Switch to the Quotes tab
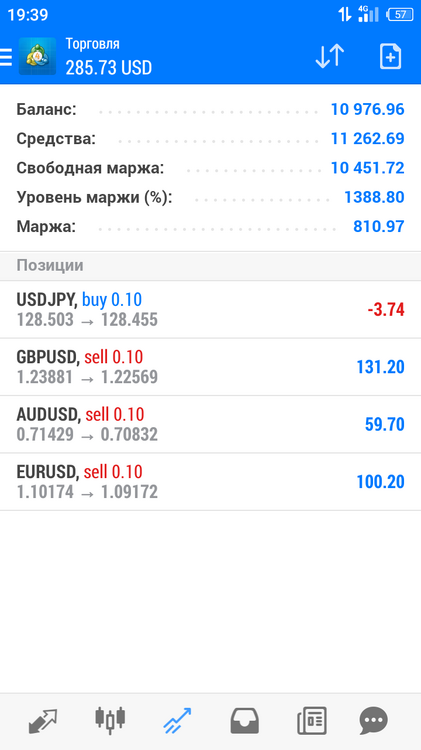Screen dimensions: 421x750 pyautogui.click(x=43, y=720)
